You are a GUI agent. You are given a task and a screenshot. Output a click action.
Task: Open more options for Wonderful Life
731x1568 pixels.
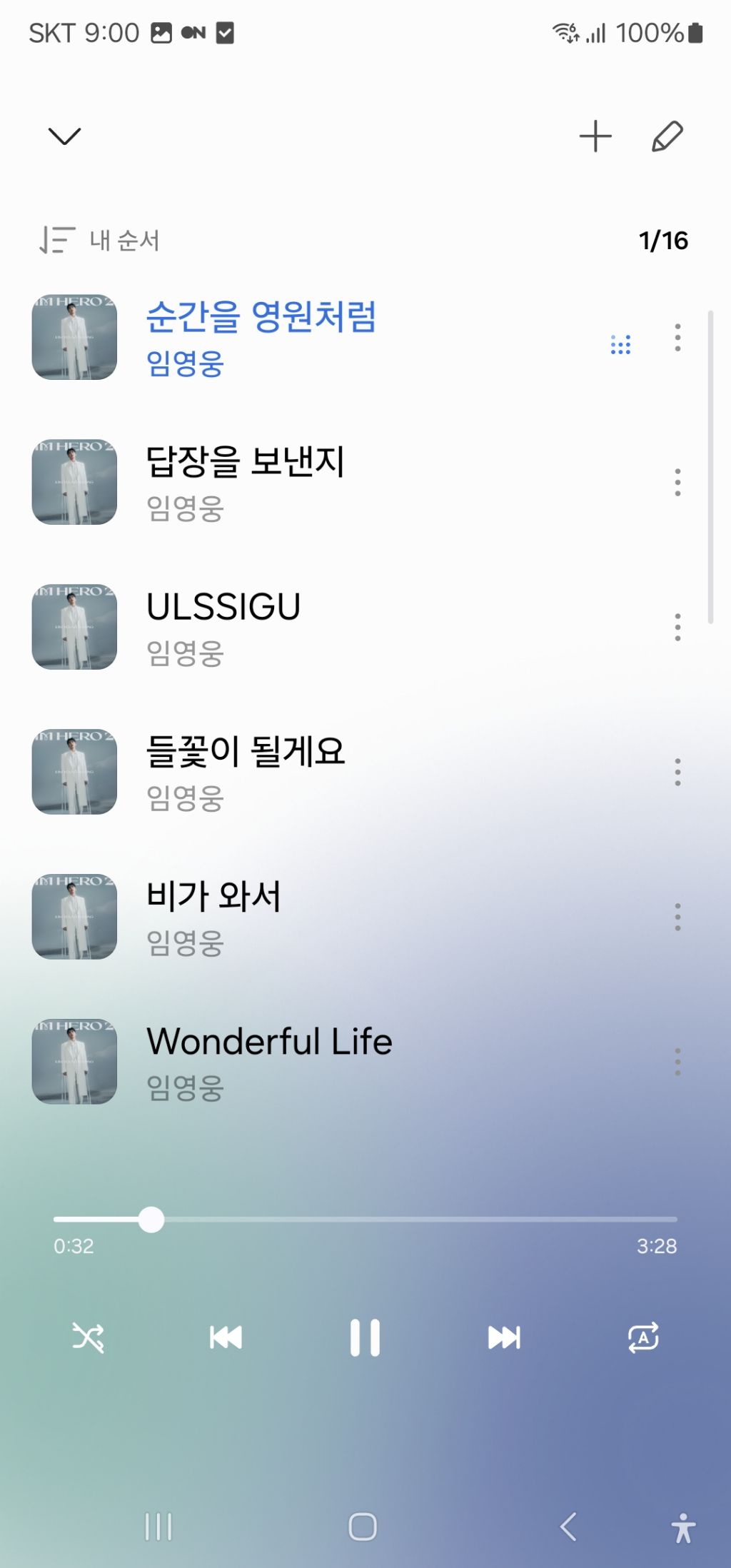click(677, 1062)
